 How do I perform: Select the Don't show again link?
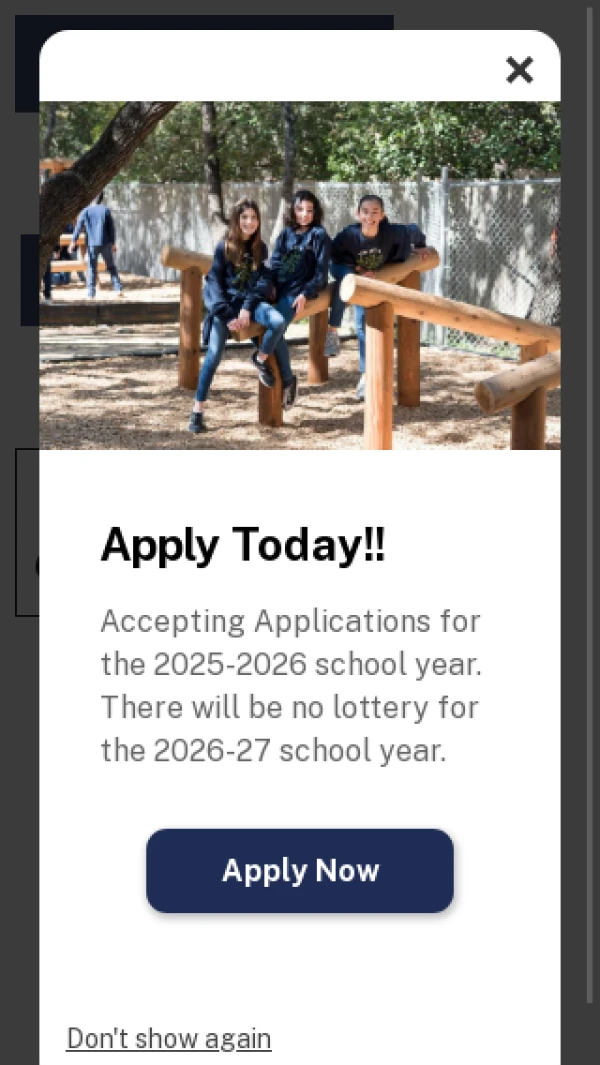coord(169,1039)
